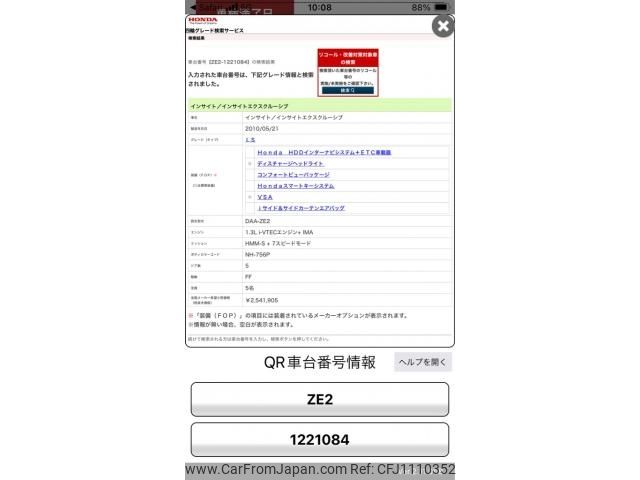This screenshot has width=640, height=480.
Task: Open the コンフォートビューパッケージ link
Action: point(292,174)
